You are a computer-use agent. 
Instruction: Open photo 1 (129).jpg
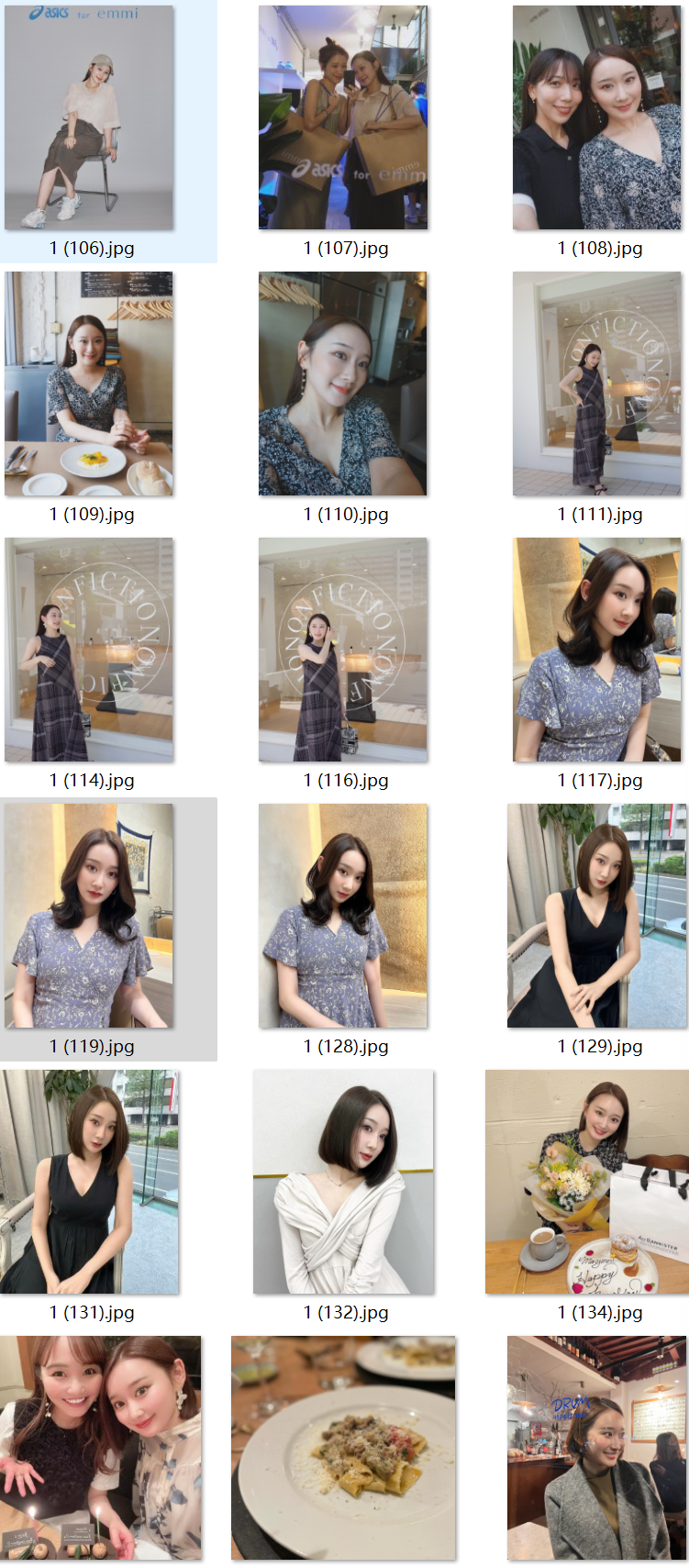[x=596, y=916]
